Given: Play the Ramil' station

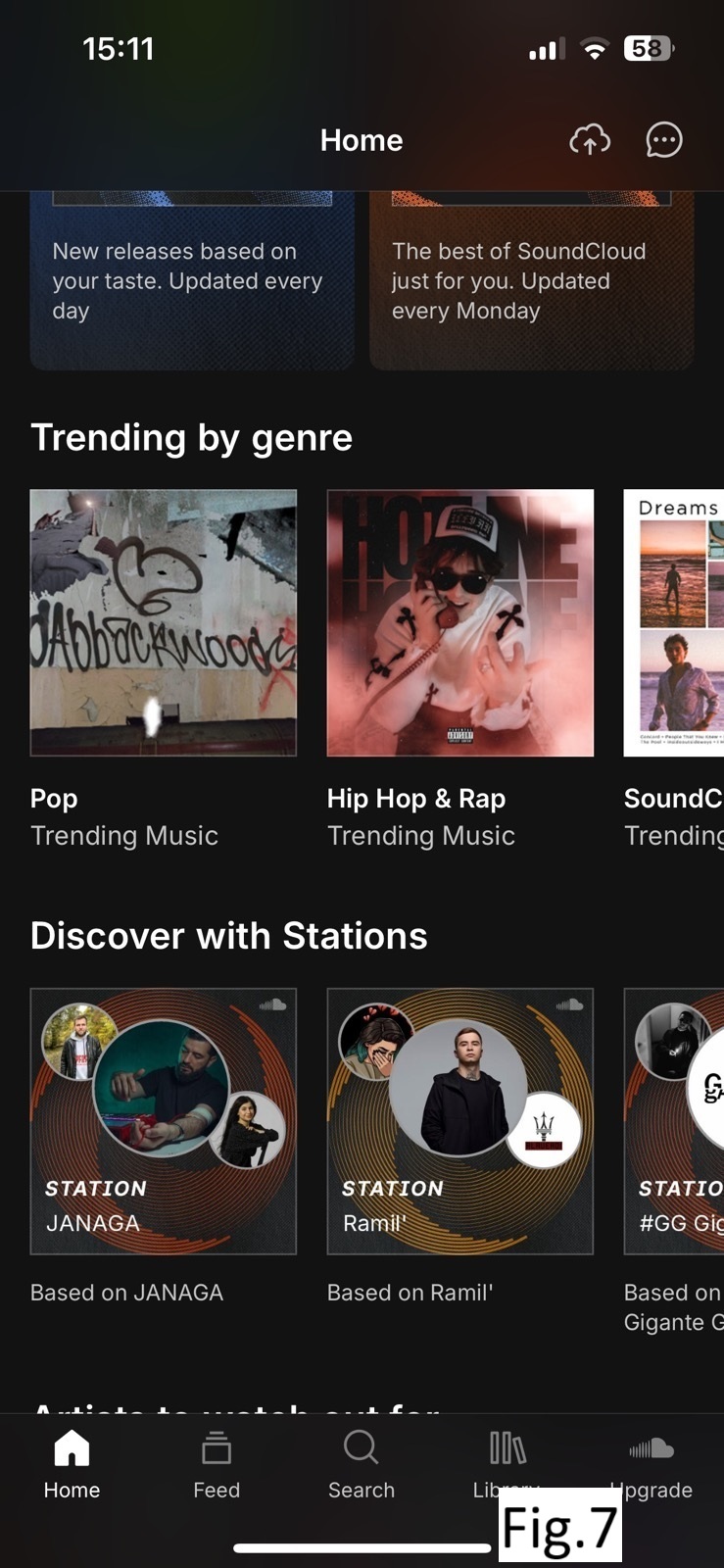Looking at the screenshot, I should tap(459, 1121).
